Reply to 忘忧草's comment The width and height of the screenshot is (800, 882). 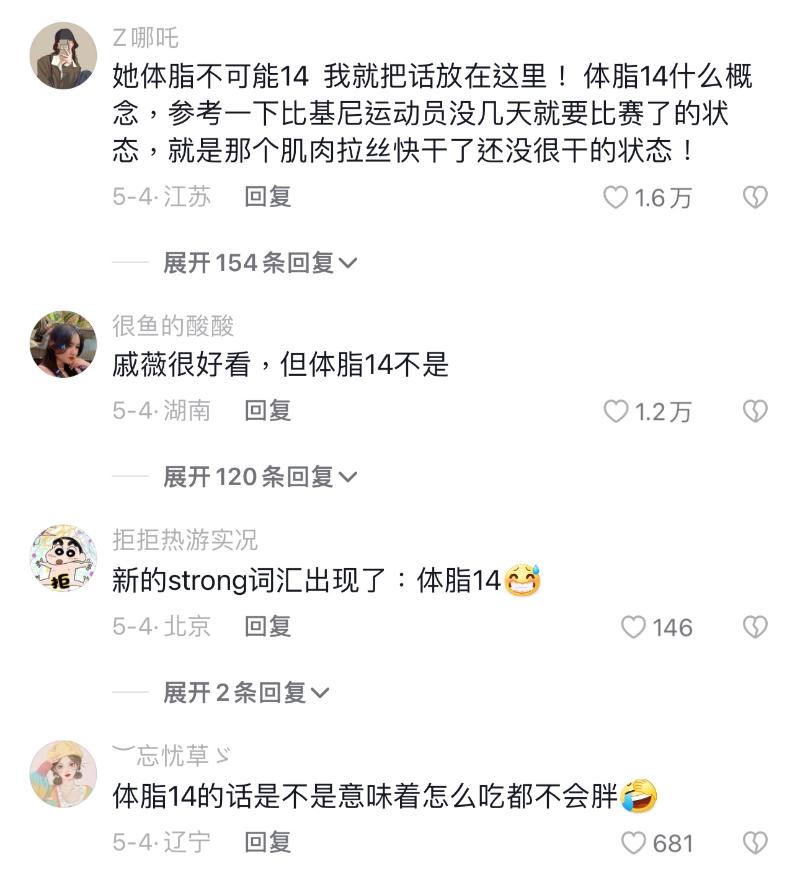point(268,842)
